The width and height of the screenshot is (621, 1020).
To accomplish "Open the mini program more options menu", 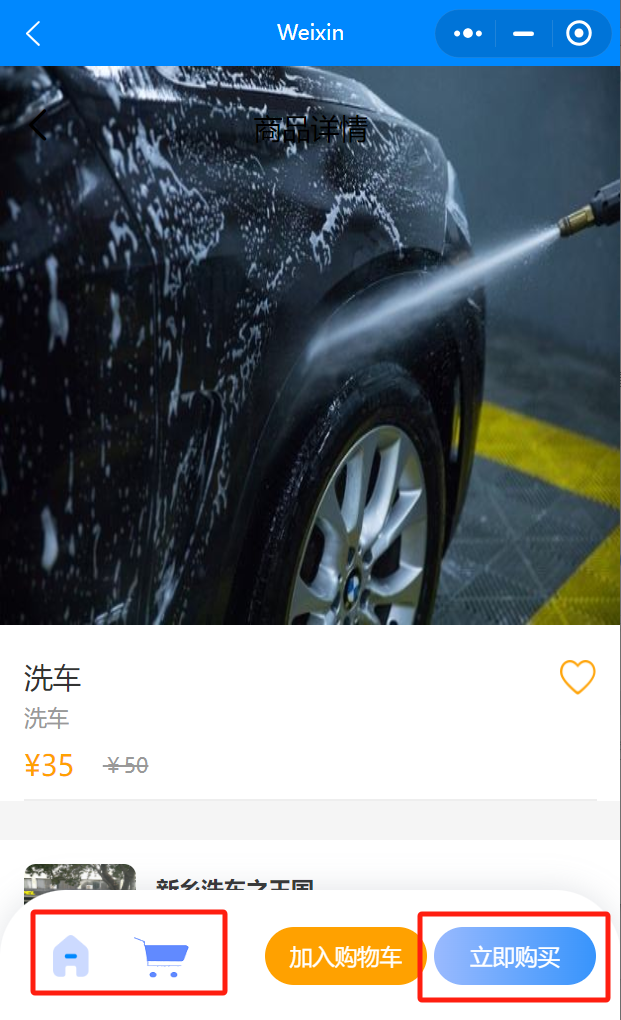I will click(x=467, y=34).
